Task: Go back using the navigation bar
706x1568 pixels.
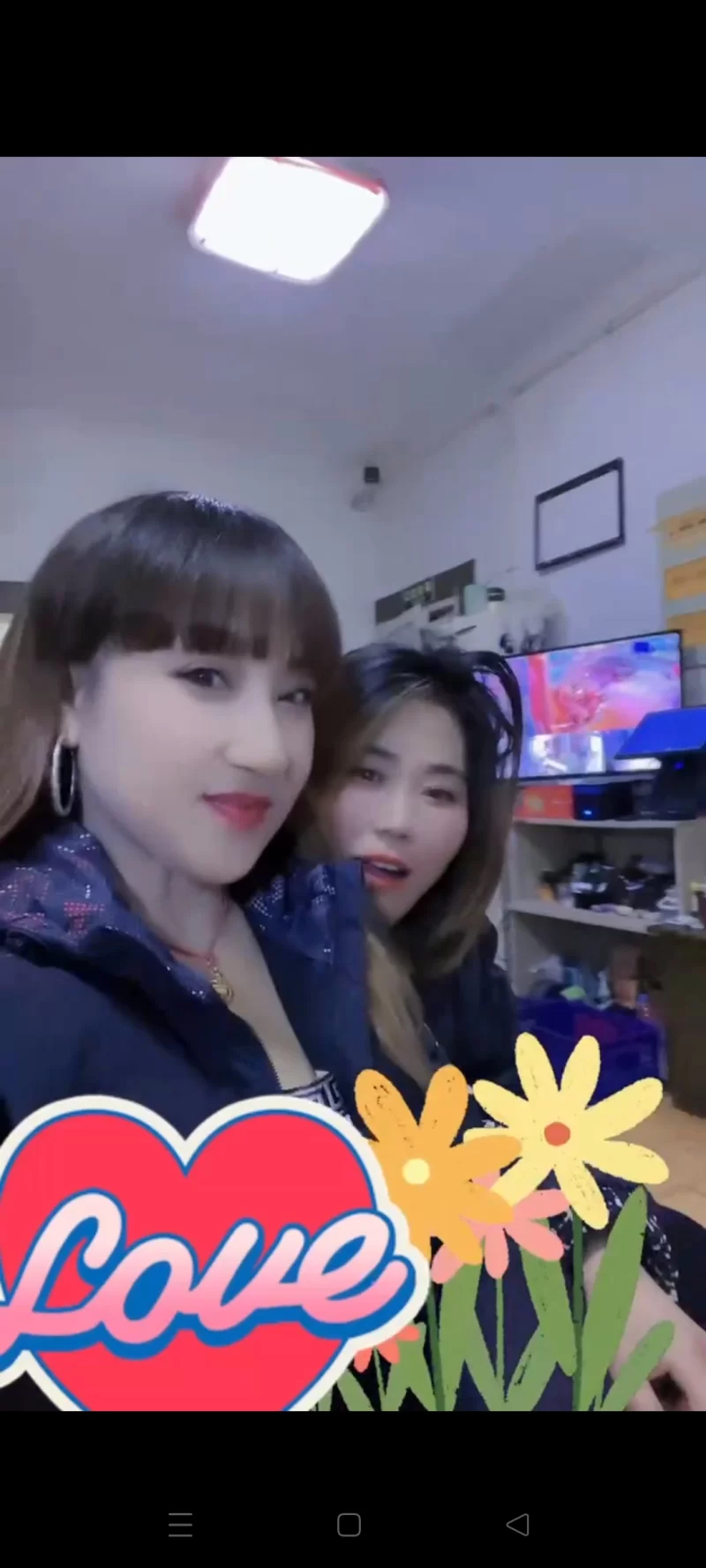Action: [x=518, y=1524]
